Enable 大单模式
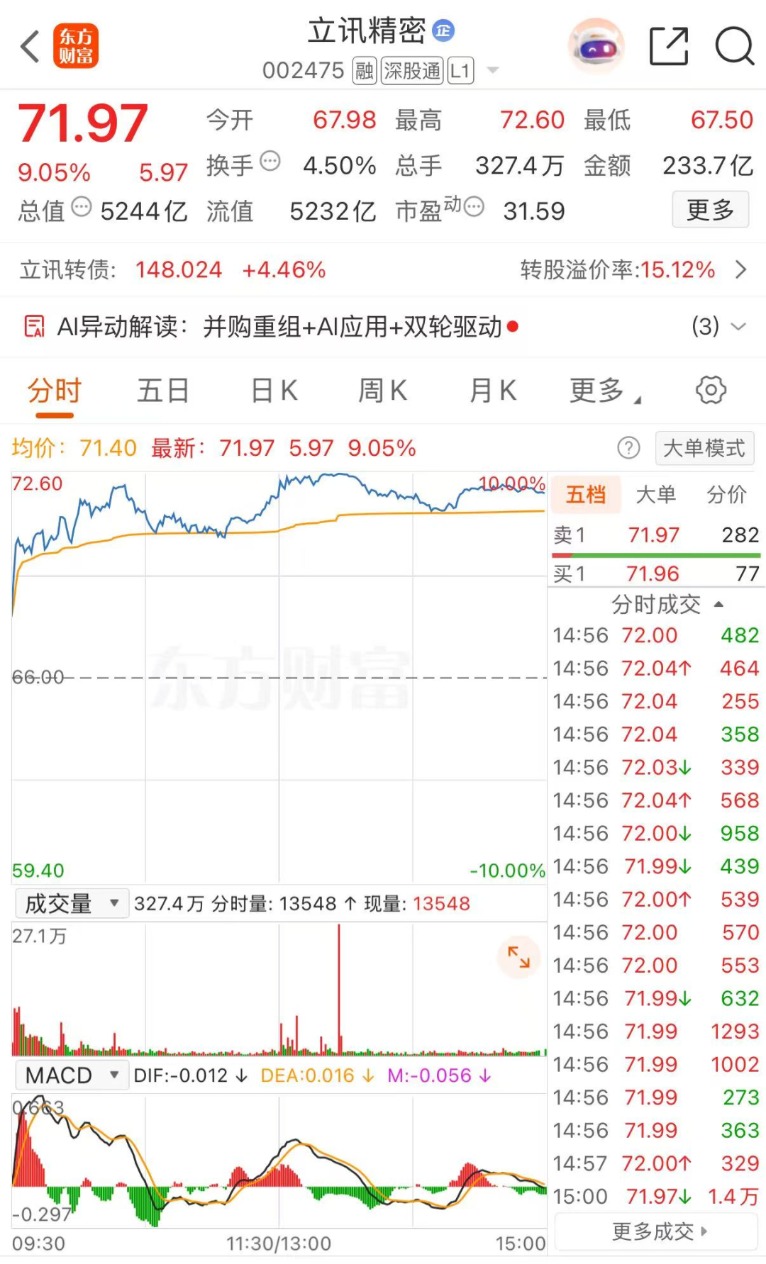This screenshot has height=1264, width=766. pyautogui.click(x=705, y=449)
